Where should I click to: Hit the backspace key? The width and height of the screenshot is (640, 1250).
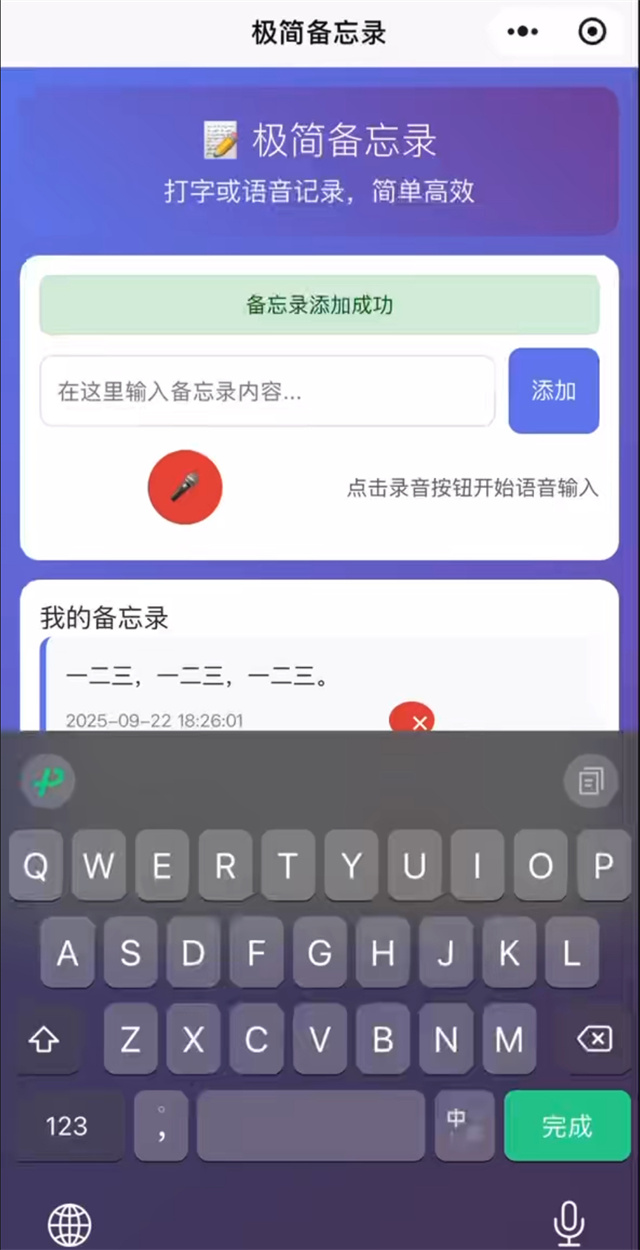click(594, 1040)
